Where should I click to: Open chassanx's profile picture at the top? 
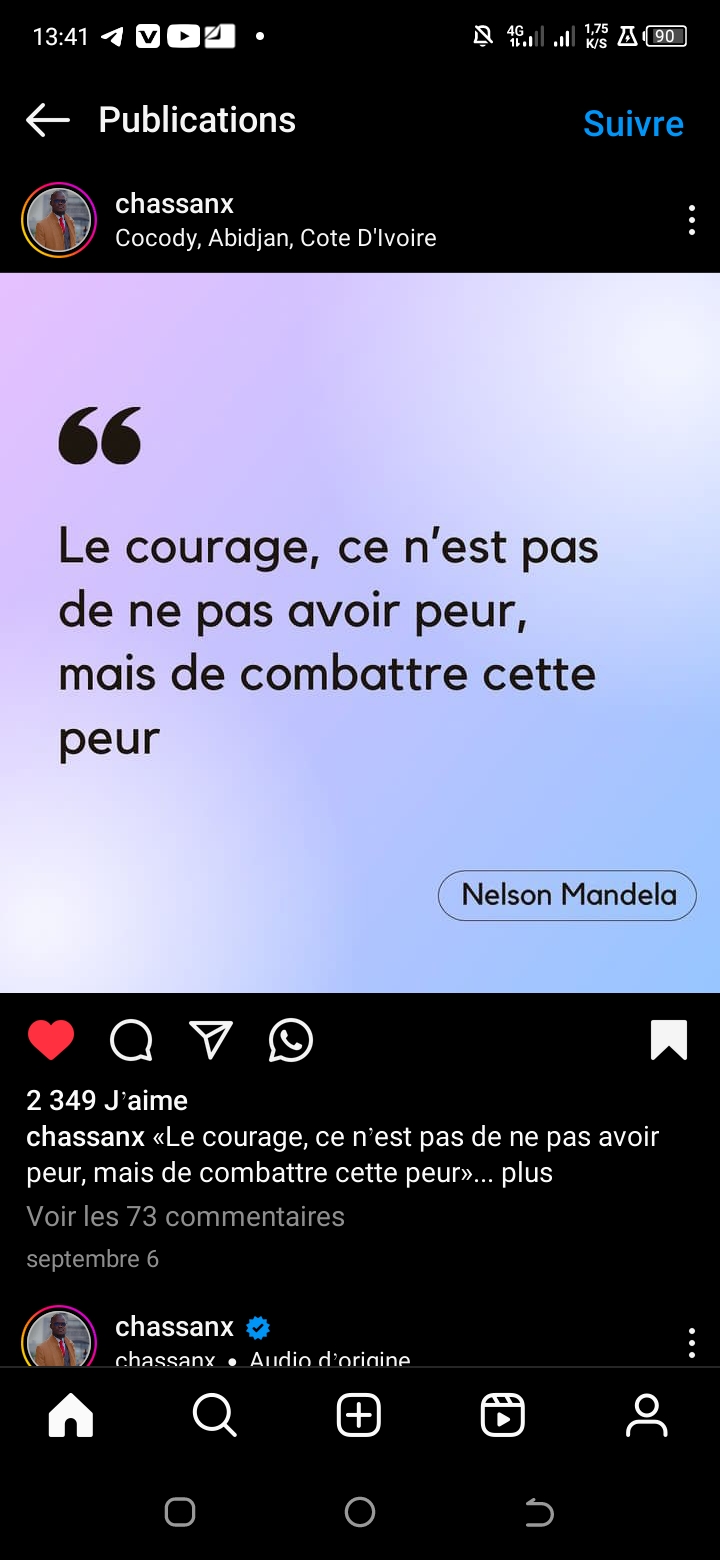(59, 220)
